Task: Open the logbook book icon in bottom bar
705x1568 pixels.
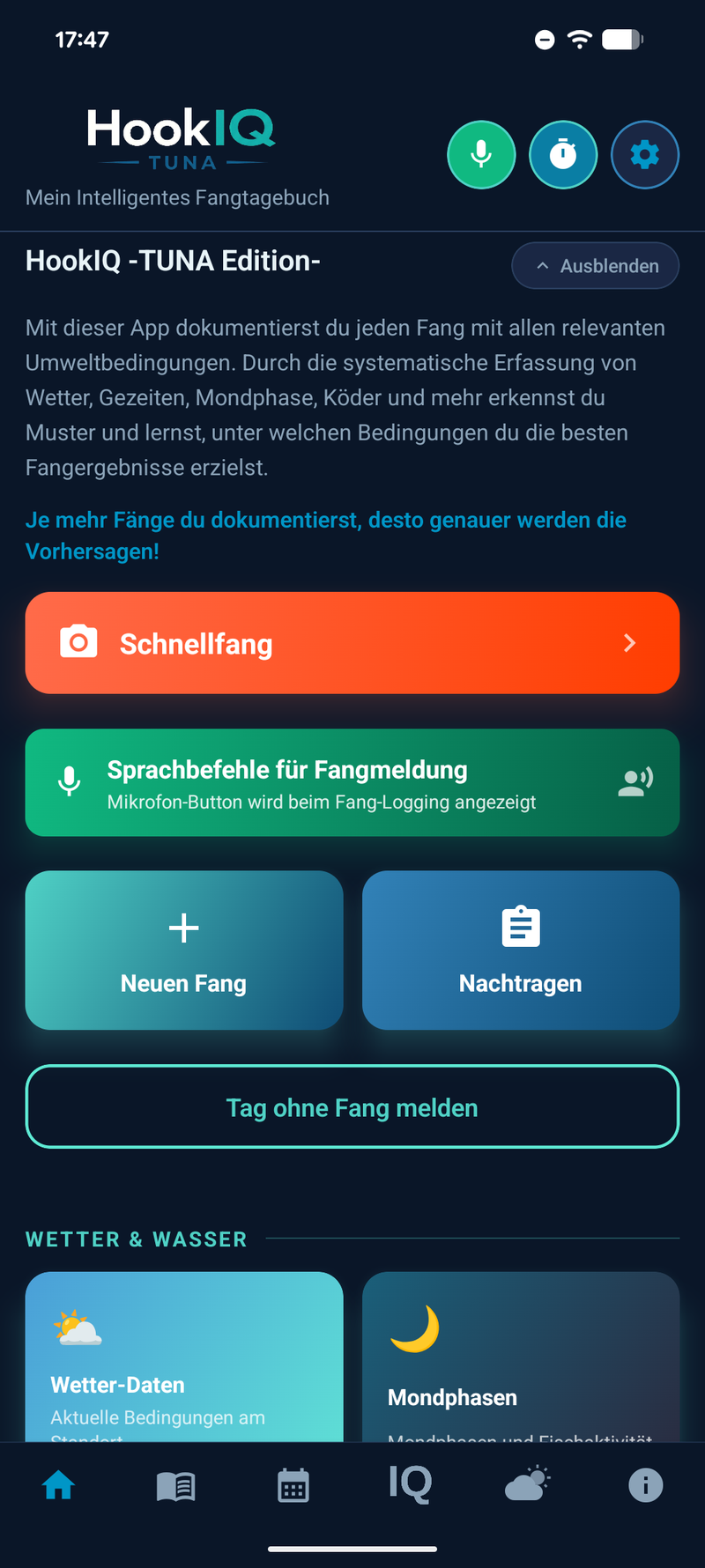Action: pyautogui.click(x=175, y=1484)
